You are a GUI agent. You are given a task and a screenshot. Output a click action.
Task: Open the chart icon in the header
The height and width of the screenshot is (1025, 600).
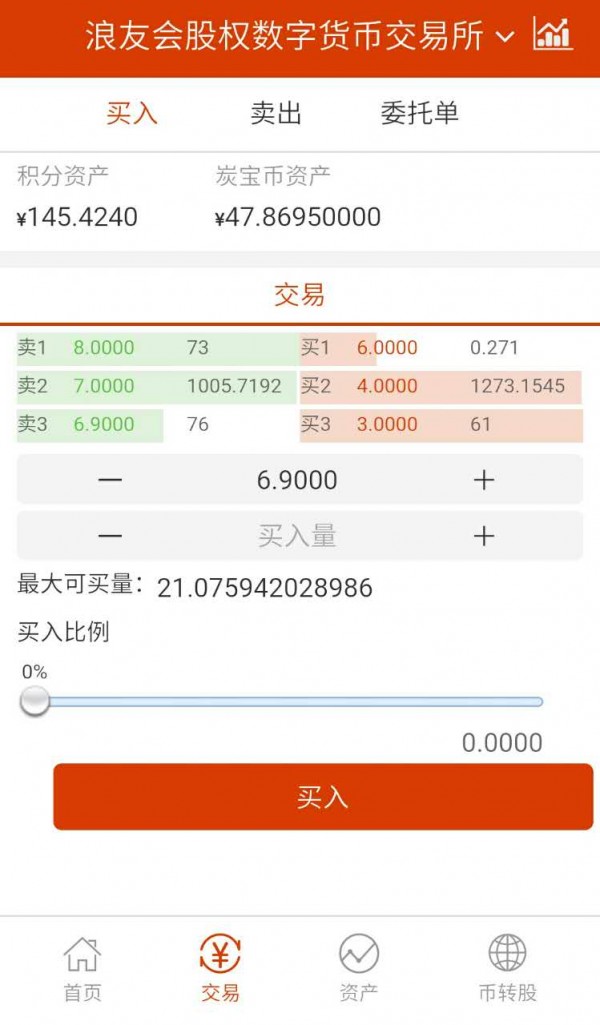(x=553, y=34)
